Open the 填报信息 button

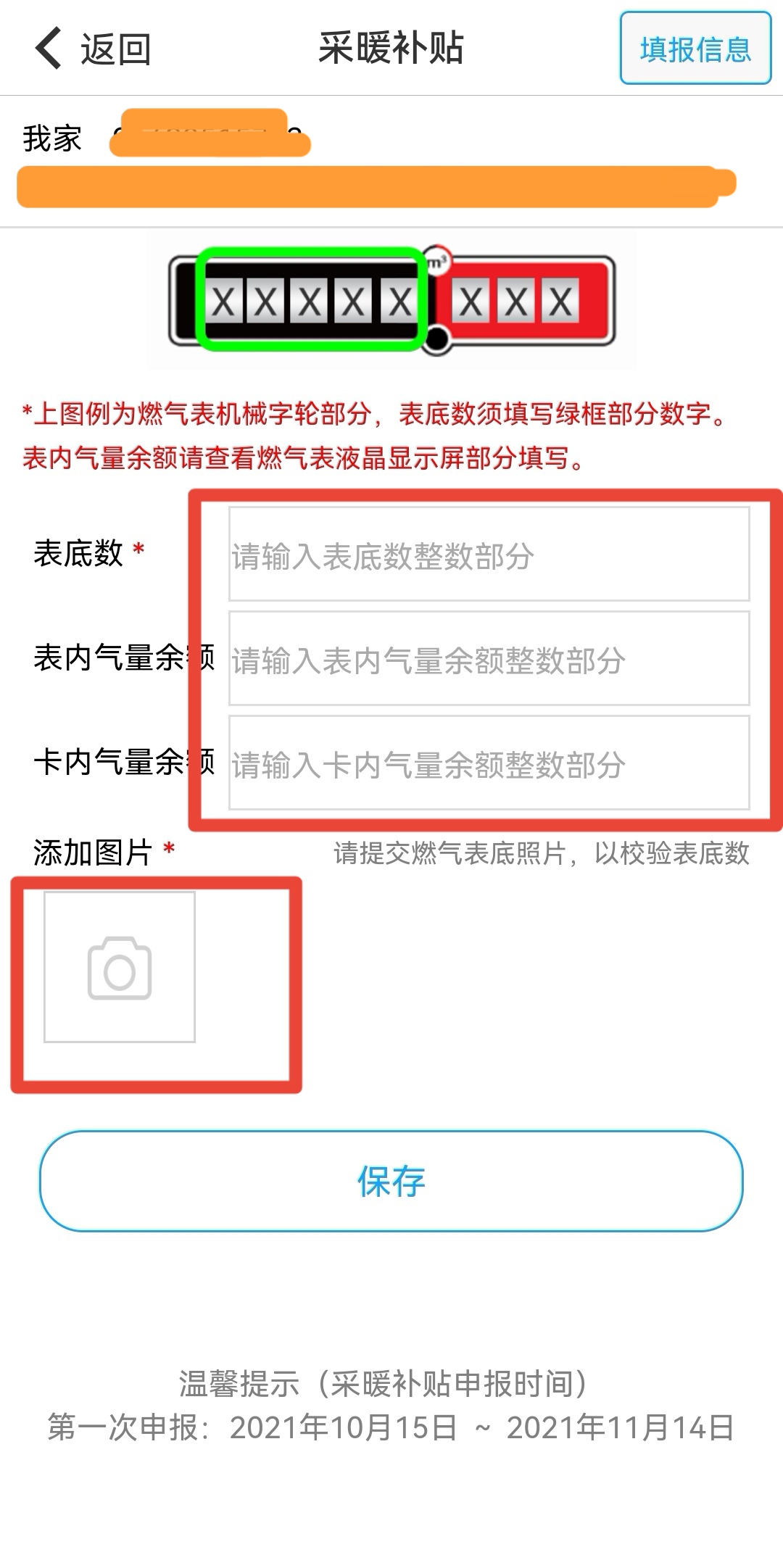coord(695,49)
